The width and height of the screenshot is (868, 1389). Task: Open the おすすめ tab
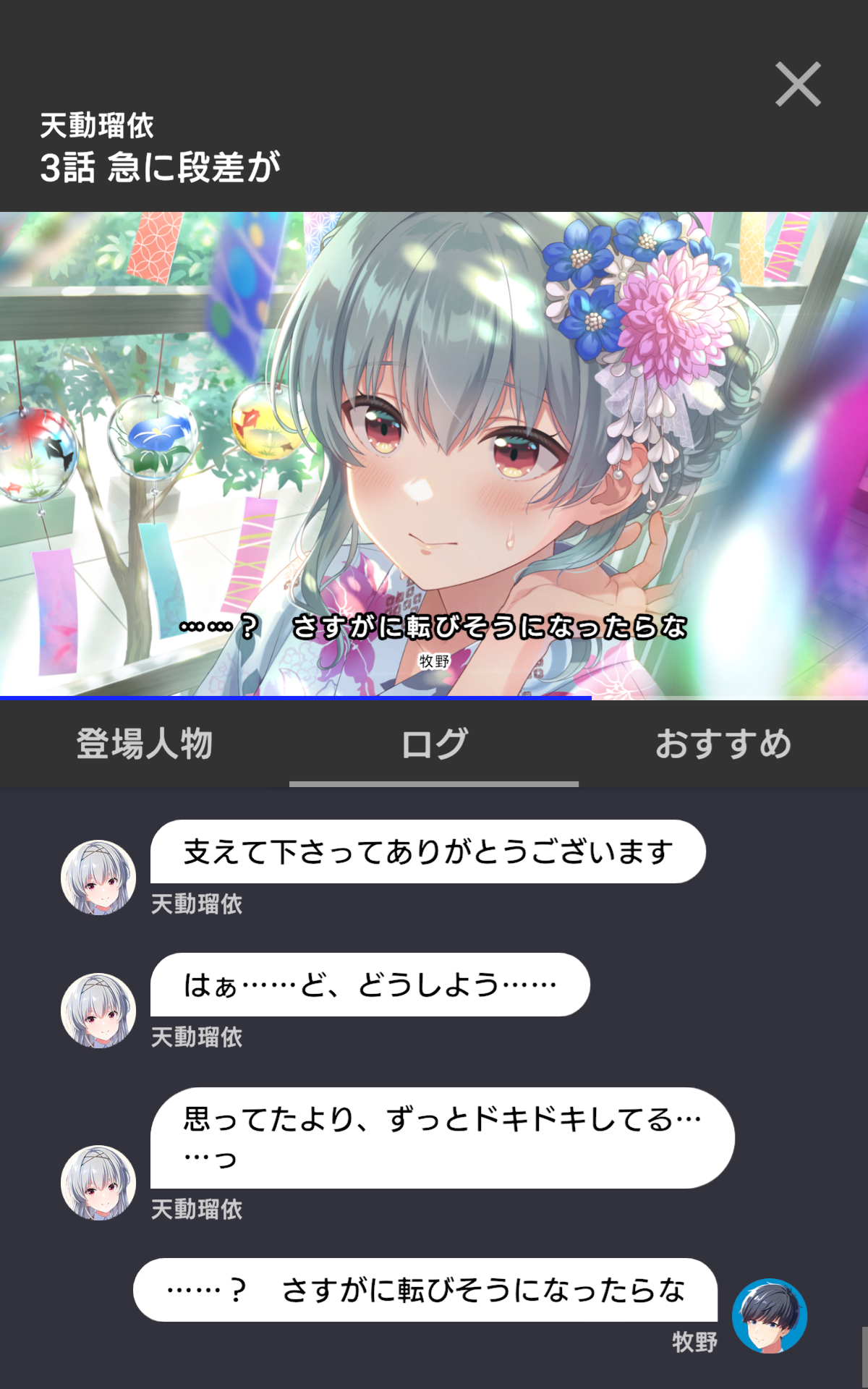click(x=723, y=744)
